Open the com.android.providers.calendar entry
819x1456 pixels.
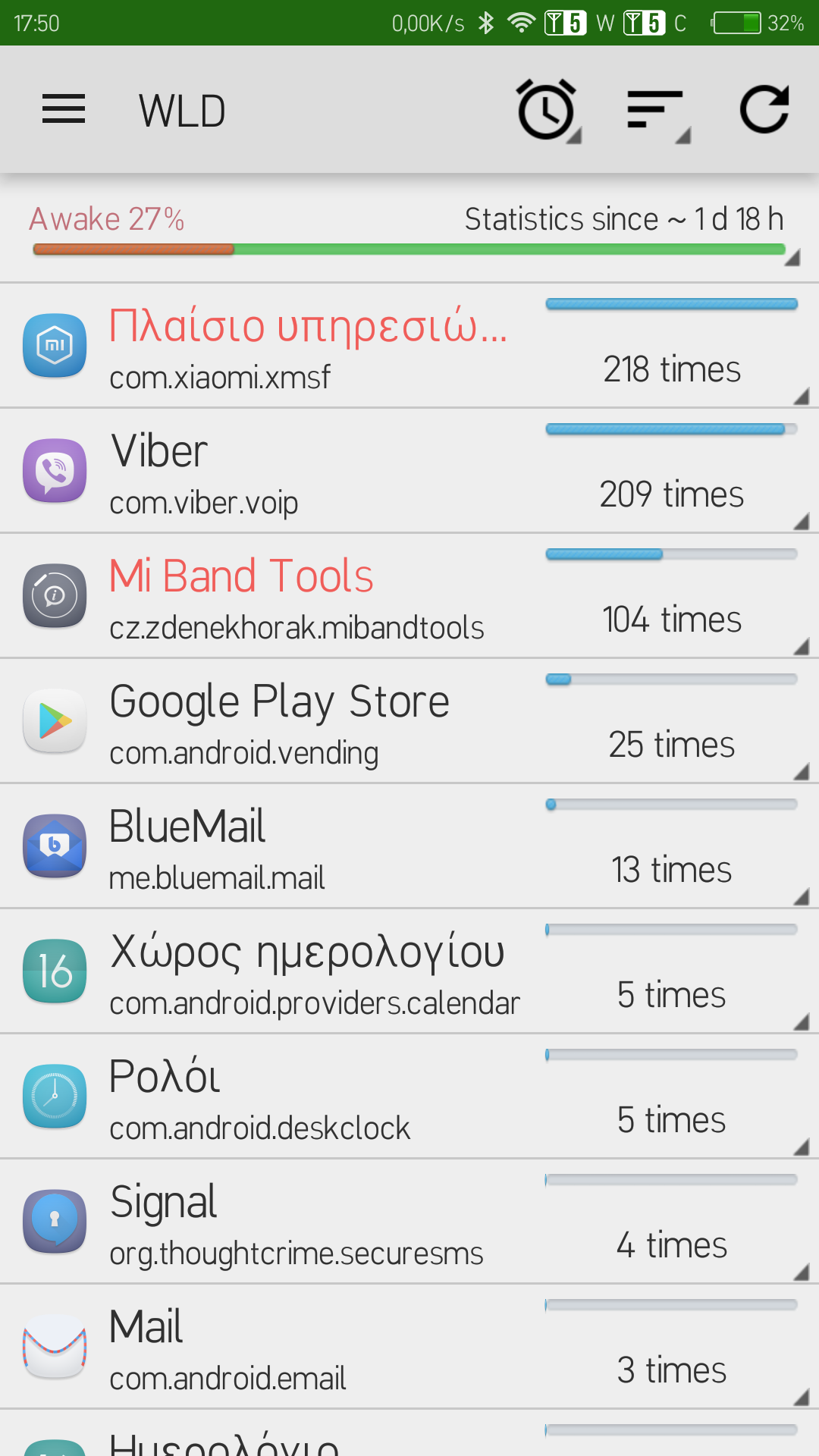(409, 971)
